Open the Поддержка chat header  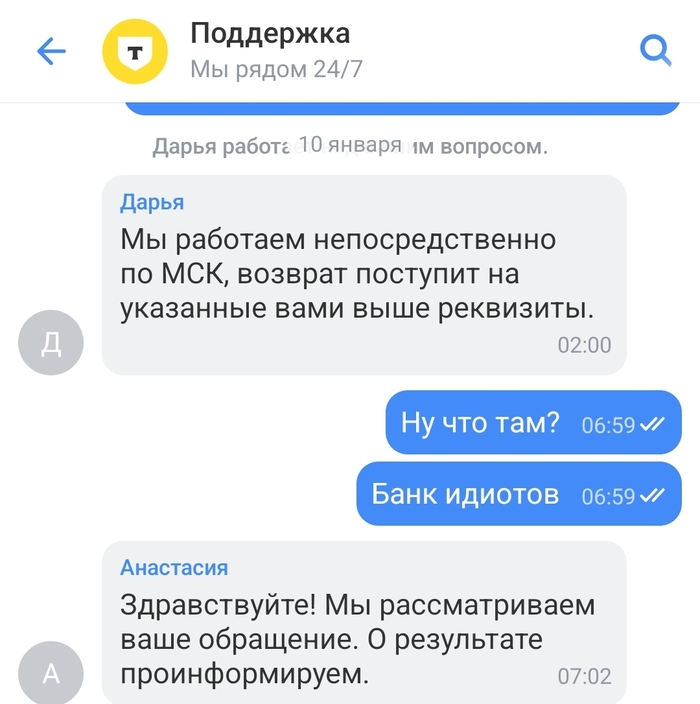pos(270,49)
